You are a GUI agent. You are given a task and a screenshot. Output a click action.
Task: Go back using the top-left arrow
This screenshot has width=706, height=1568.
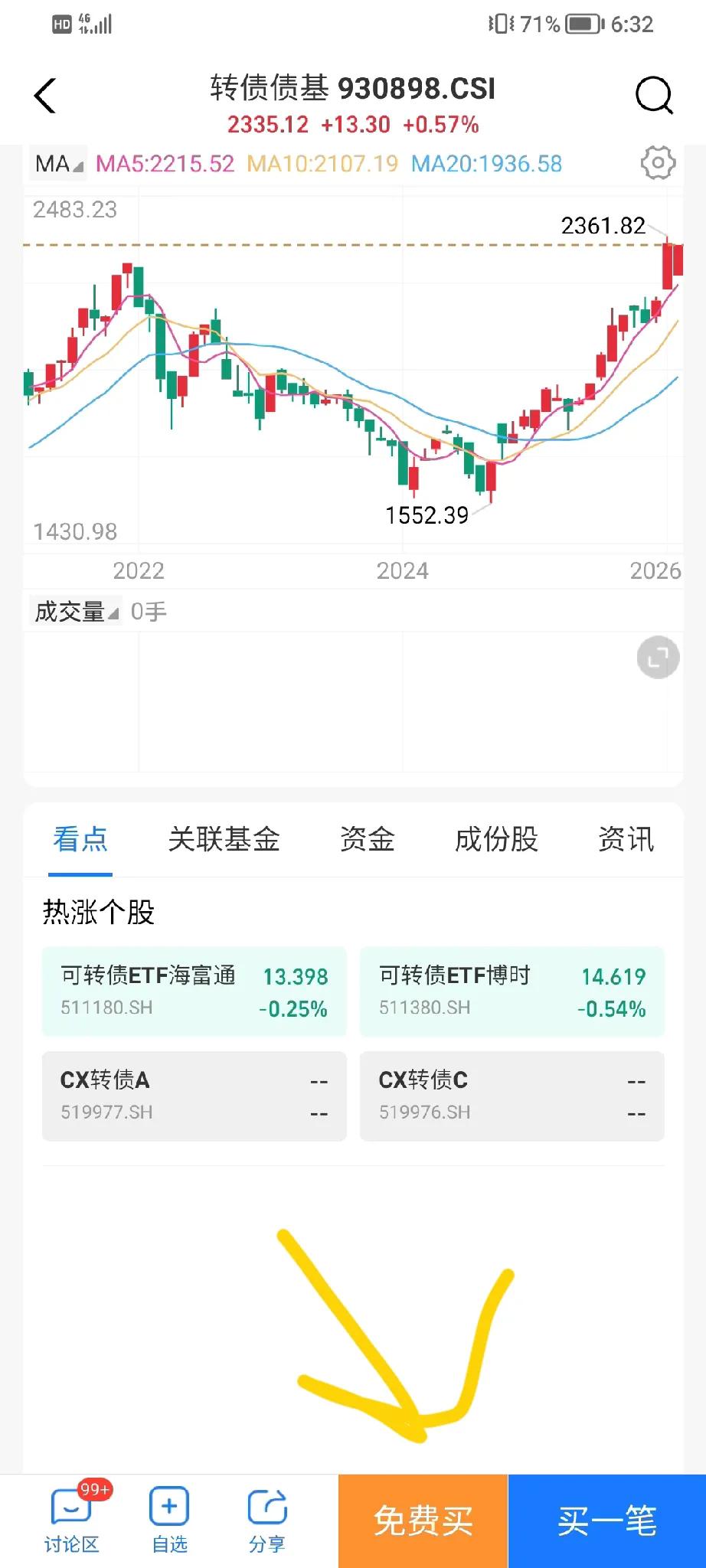click(45, 96)
